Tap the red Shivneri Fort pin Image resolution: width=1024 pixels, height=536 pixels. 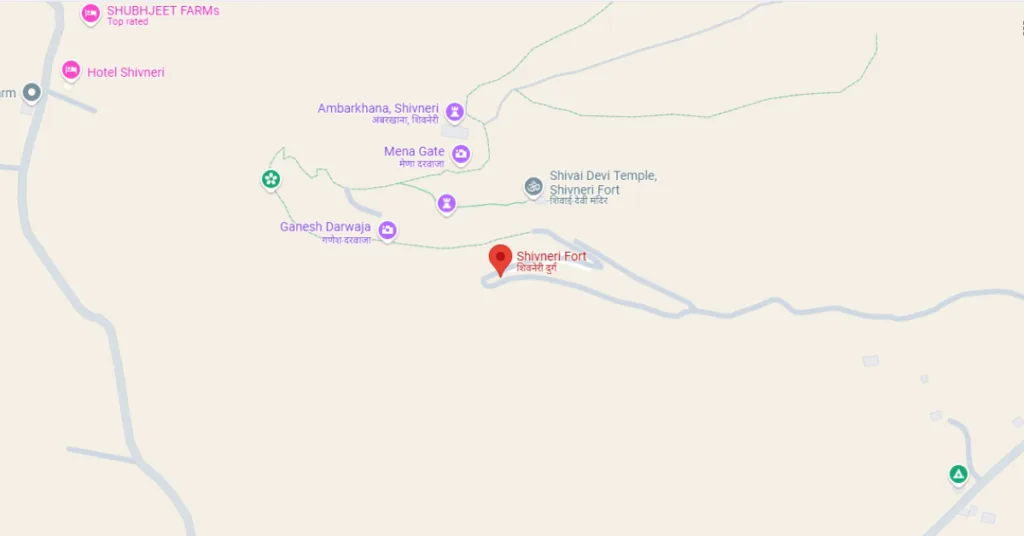(500, 258)
